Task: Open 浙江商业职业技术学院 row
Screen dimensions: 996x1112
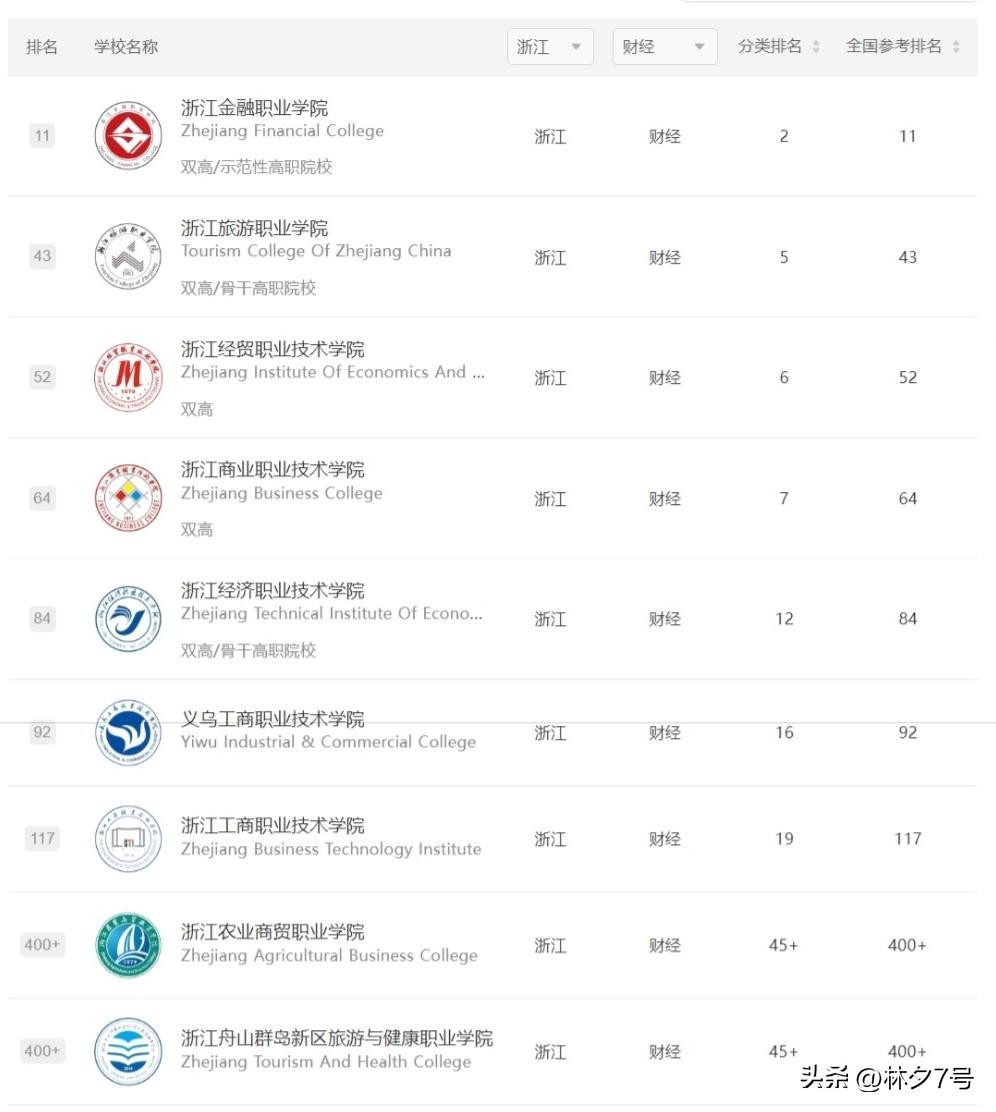Action: (x=272, y=470)
